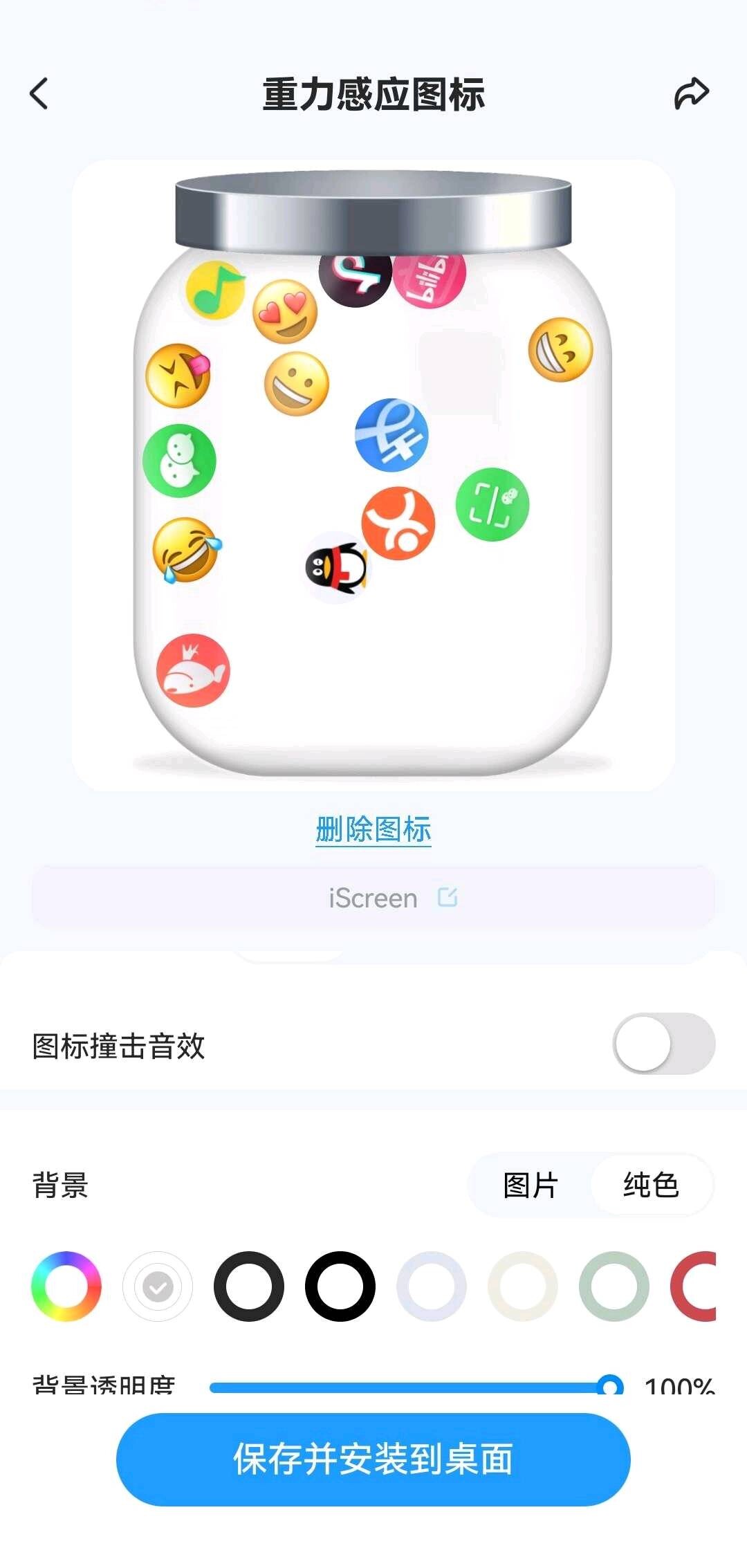Image resolution: width=747 pixels, height=1568 pixels.
Task: Open the rainbow custom color picker
Action: (66, 1286)
